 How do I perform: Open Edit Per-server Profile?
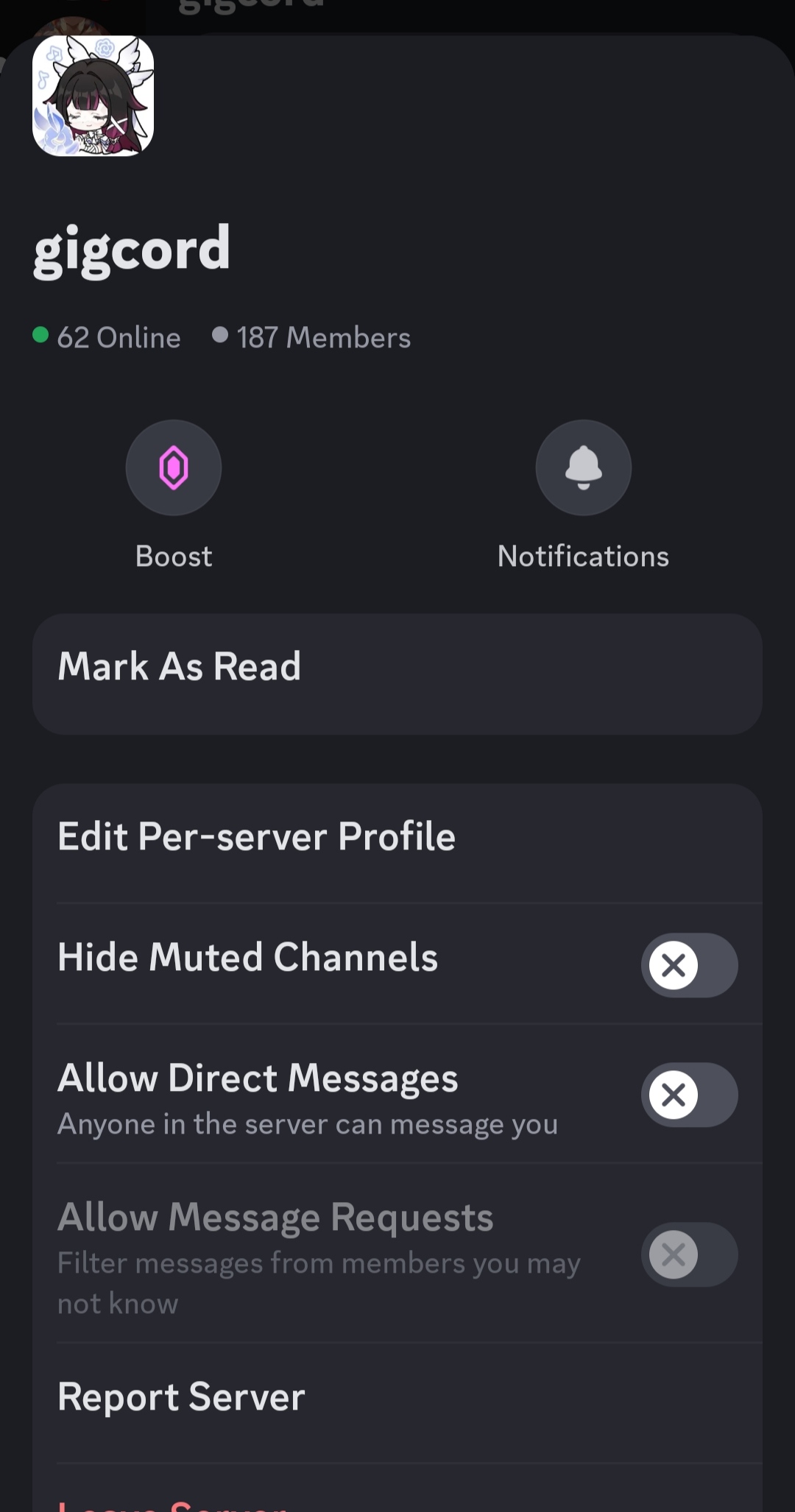[x=397, y=838]
